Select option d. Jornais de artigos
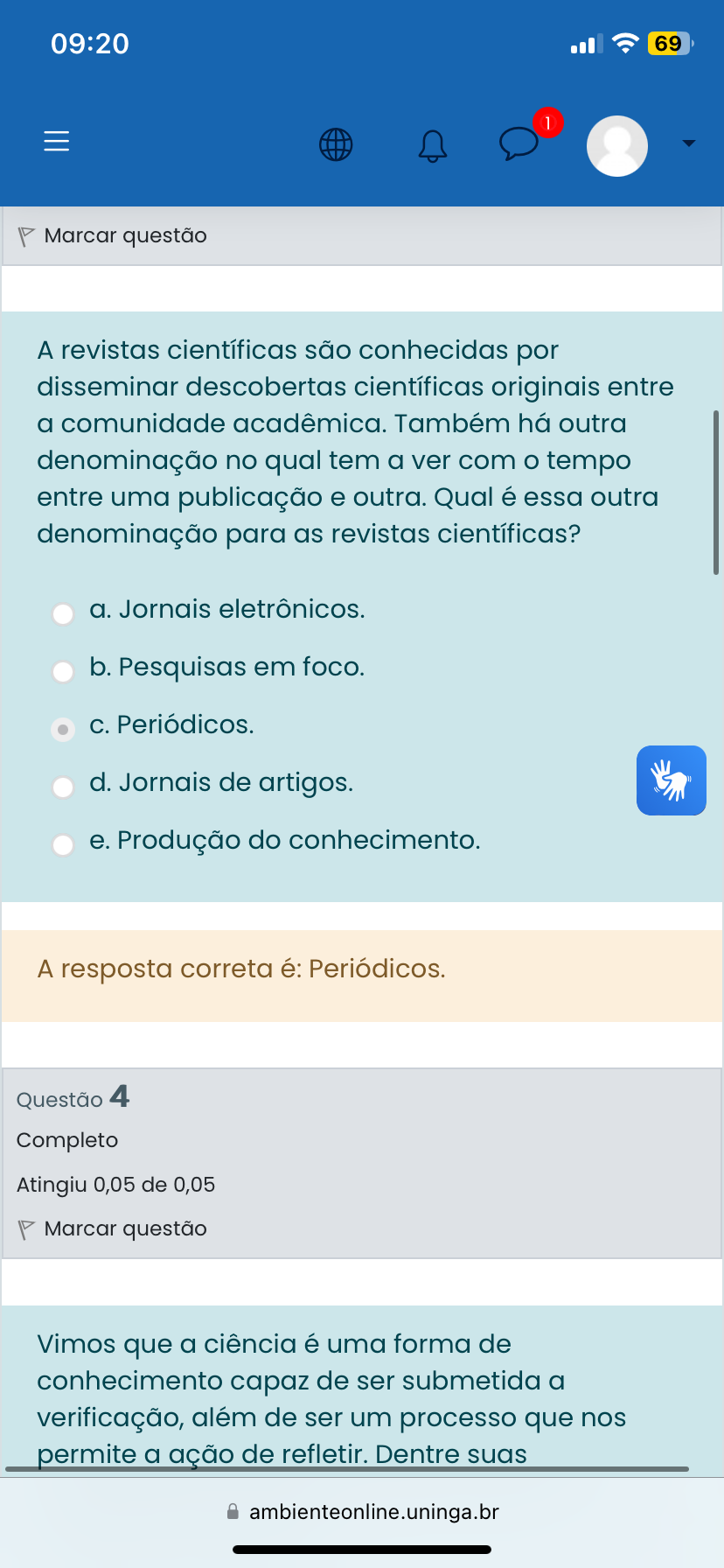Screen dimensions: 724x1568 pos(63,787)
